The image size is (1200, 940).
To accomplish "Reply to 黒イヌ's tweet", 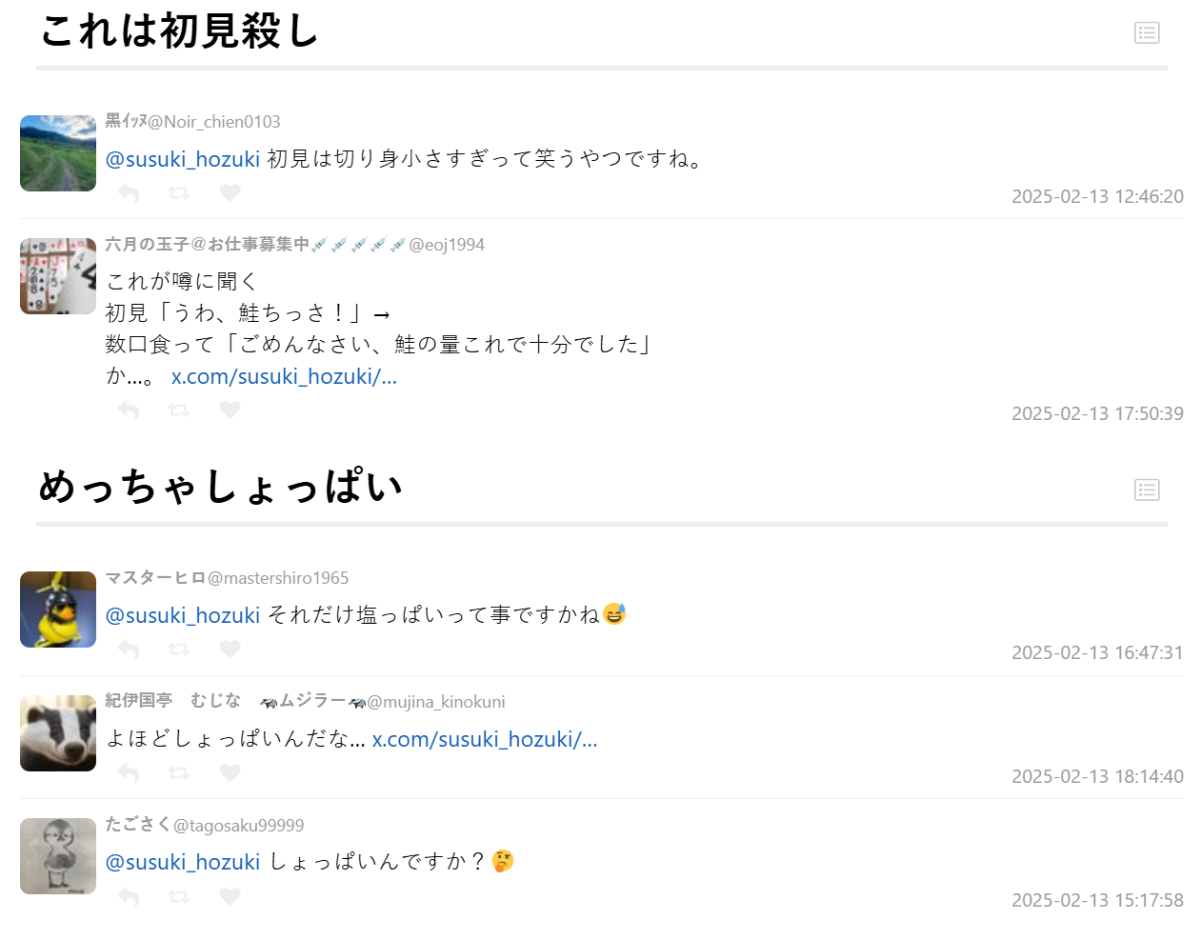I will coord(128,193).
